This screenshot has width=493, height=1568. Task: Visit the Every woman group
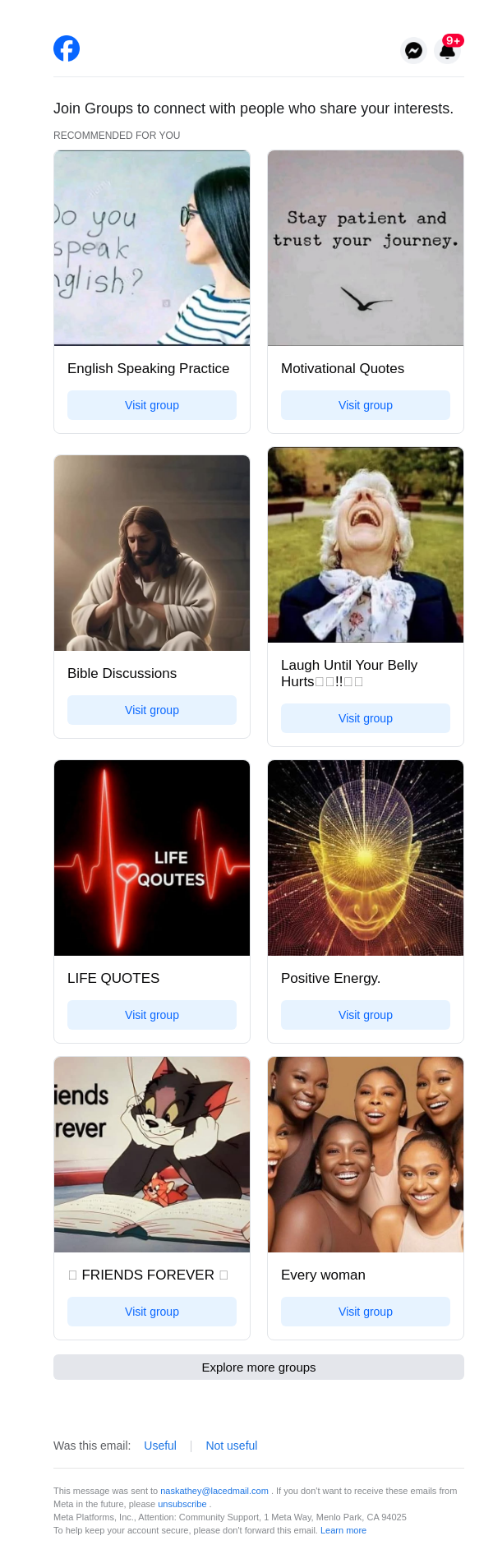[366, 1312]
